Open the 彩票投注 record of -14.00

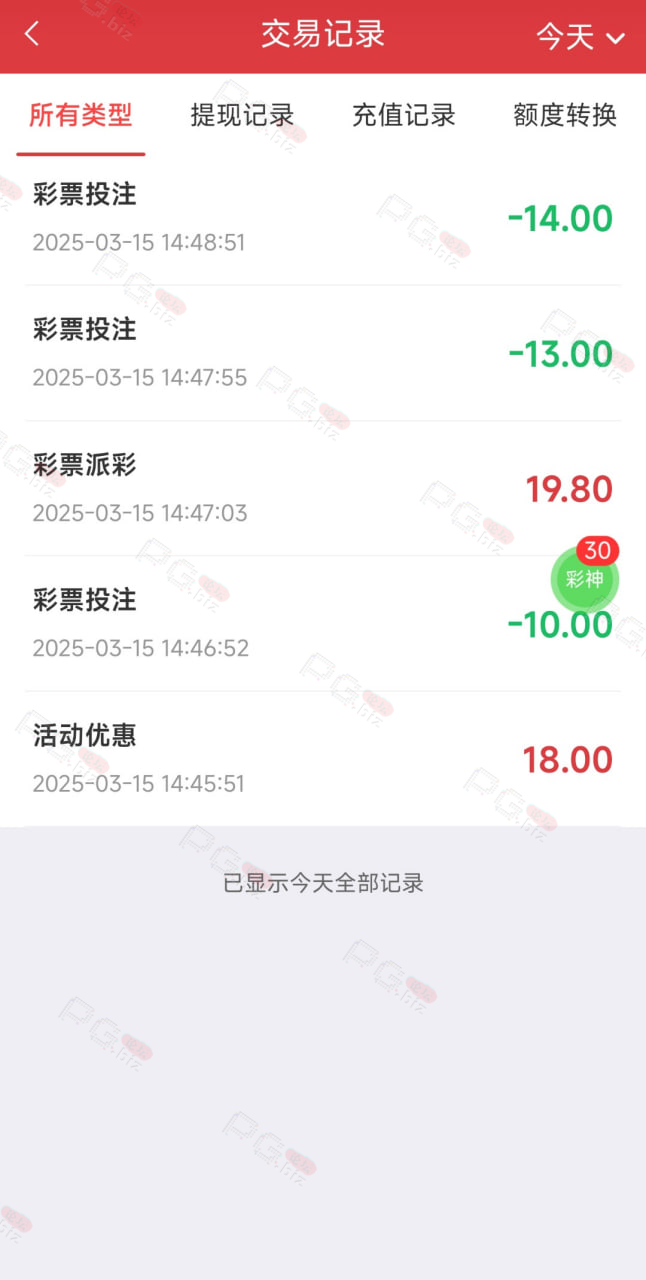click(x=323, y=218)
